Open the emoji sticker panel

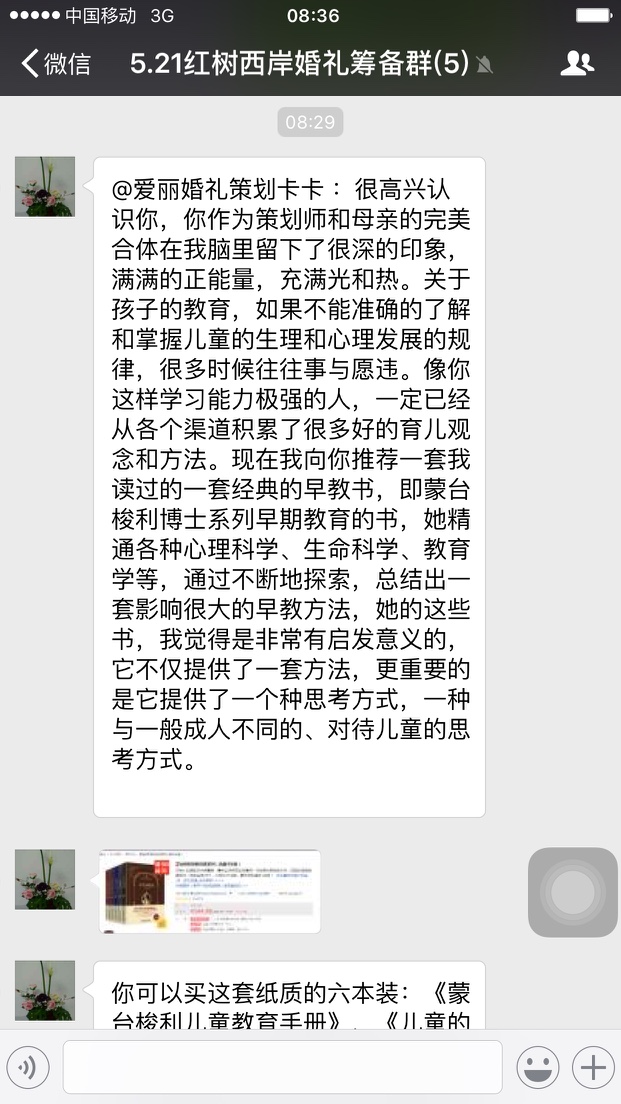(x=538, y=1067)
